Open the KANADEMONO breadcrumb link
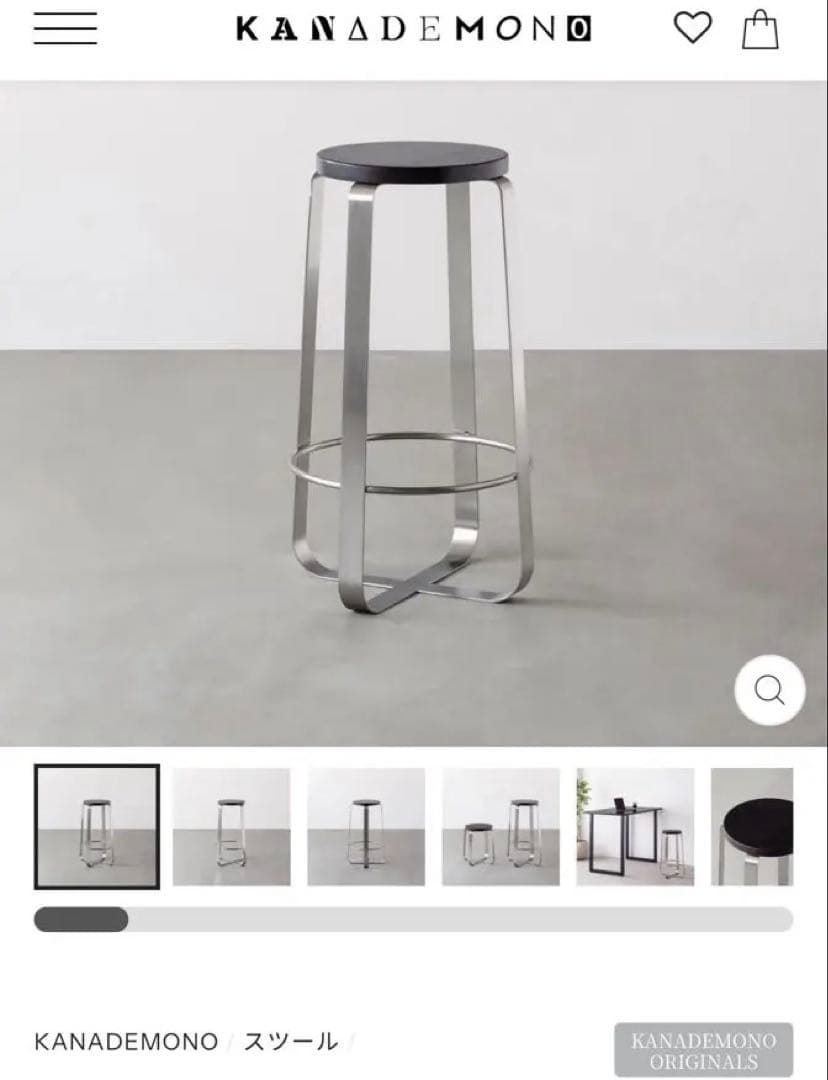828x1080 pixels. (126, 1041)
